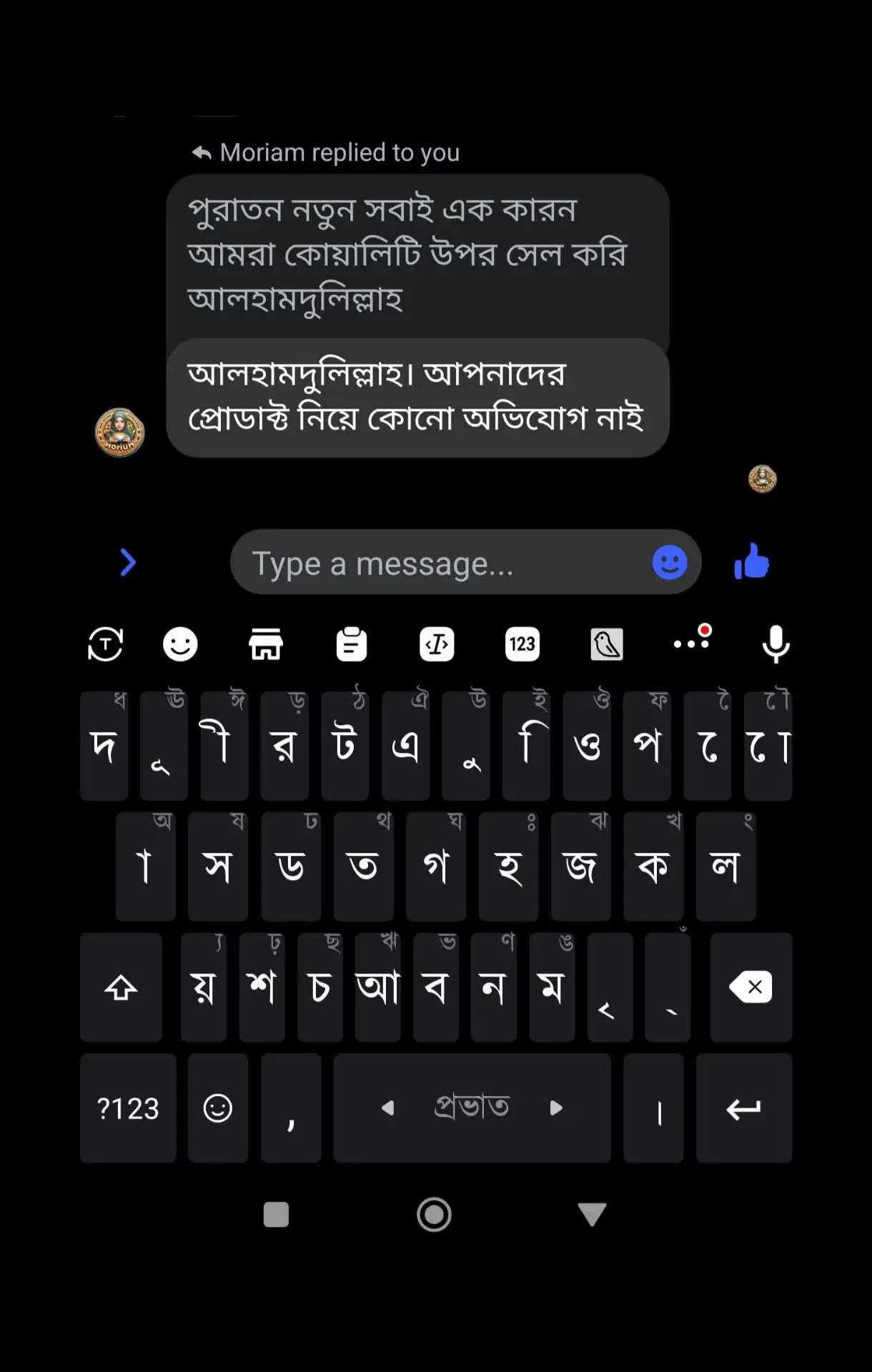Screen dimensions: 872x1372
Task: Open the keyboard clipboard icon
Action: tap(351, 644)
